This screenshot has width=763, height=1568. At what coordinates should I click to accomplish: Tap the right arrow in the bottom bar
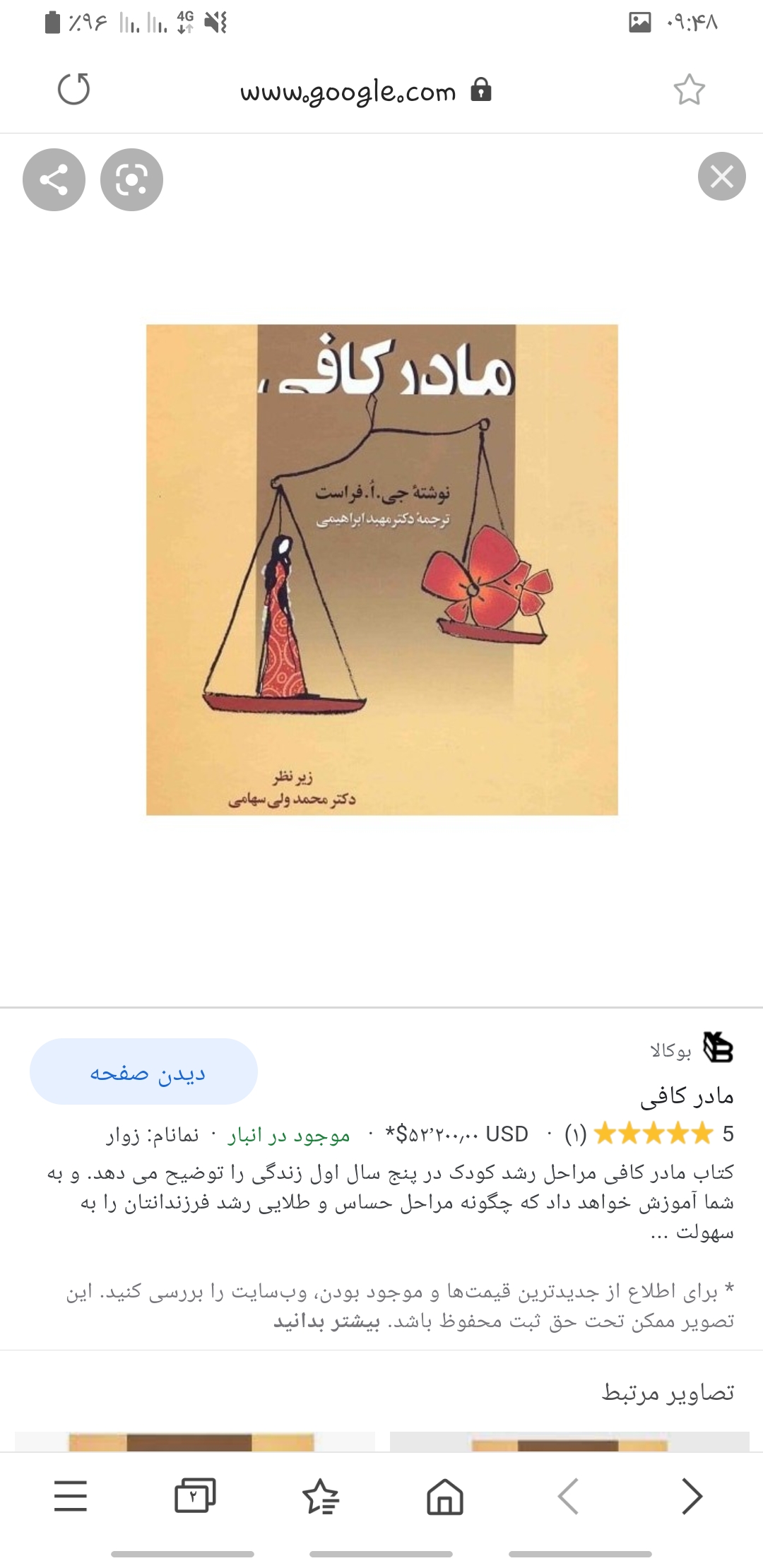tap(692, 1496)
